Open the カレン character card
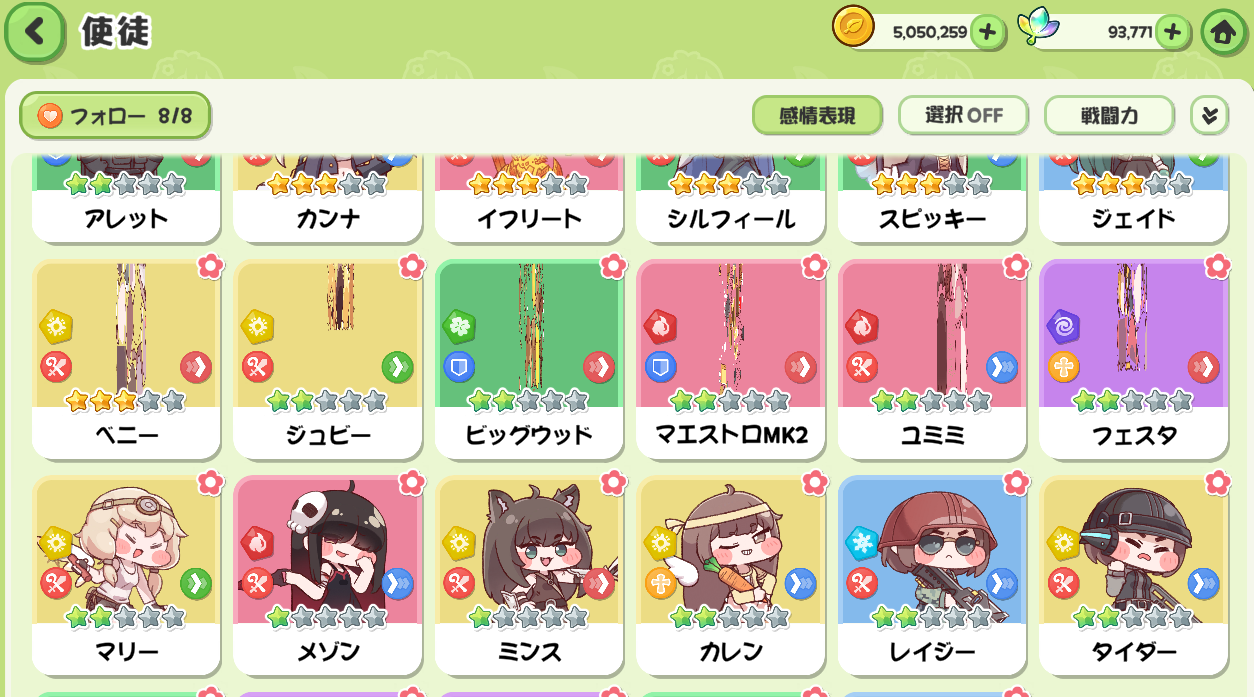The width and height of the screenshot is (1254, 697). 731,576
